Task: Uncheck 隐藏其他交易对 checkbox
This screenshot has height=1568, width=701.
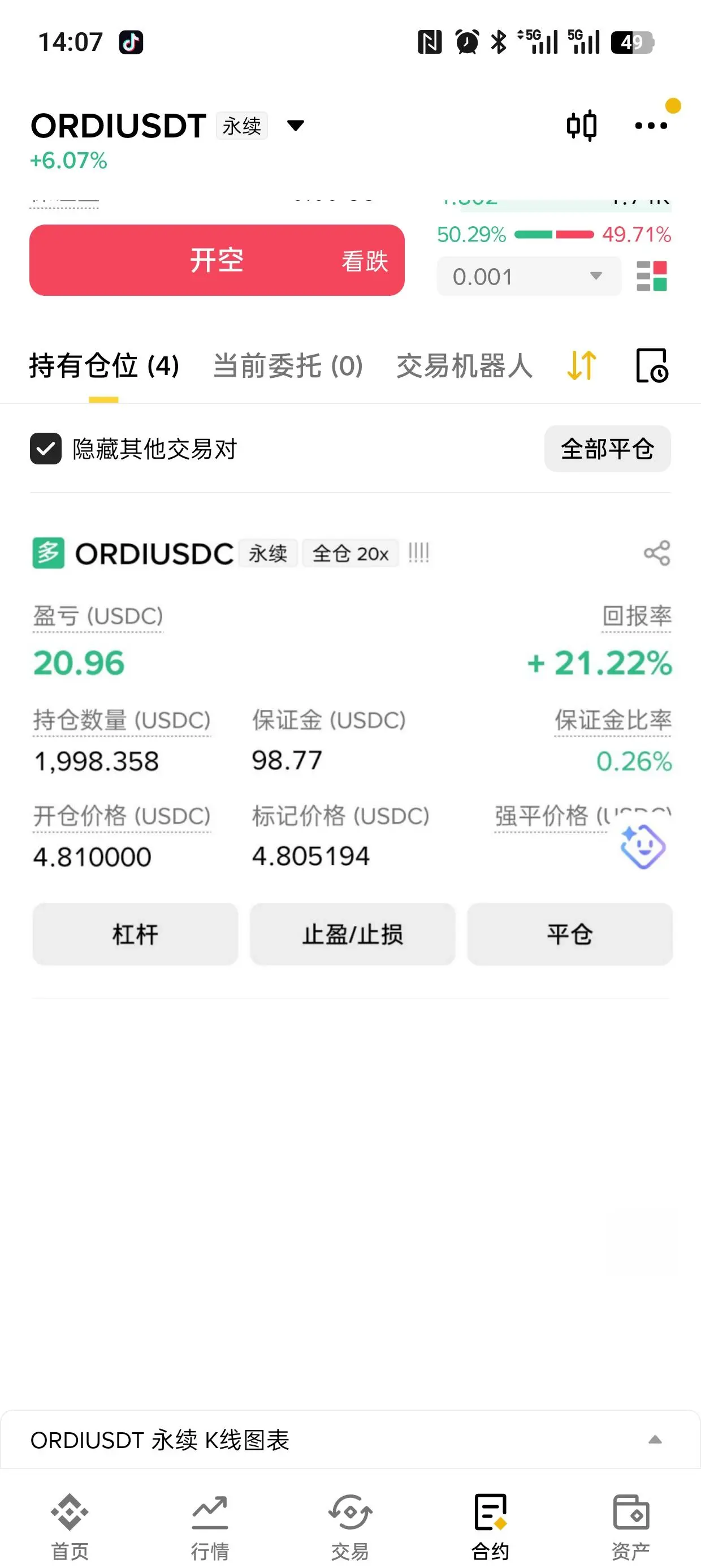Action: (46, 449)
